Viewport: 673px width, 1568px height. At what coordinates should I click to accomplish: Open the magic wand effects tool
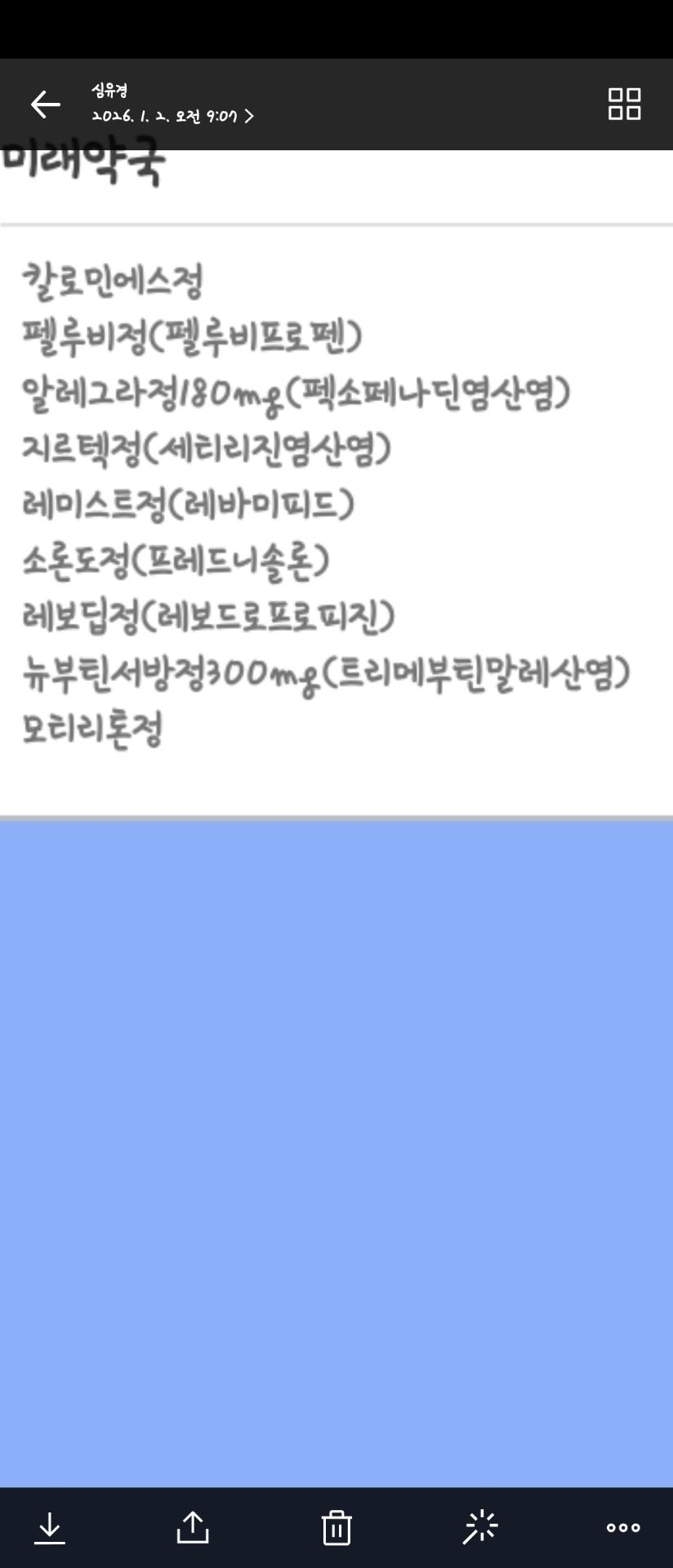click(480, 1527)
